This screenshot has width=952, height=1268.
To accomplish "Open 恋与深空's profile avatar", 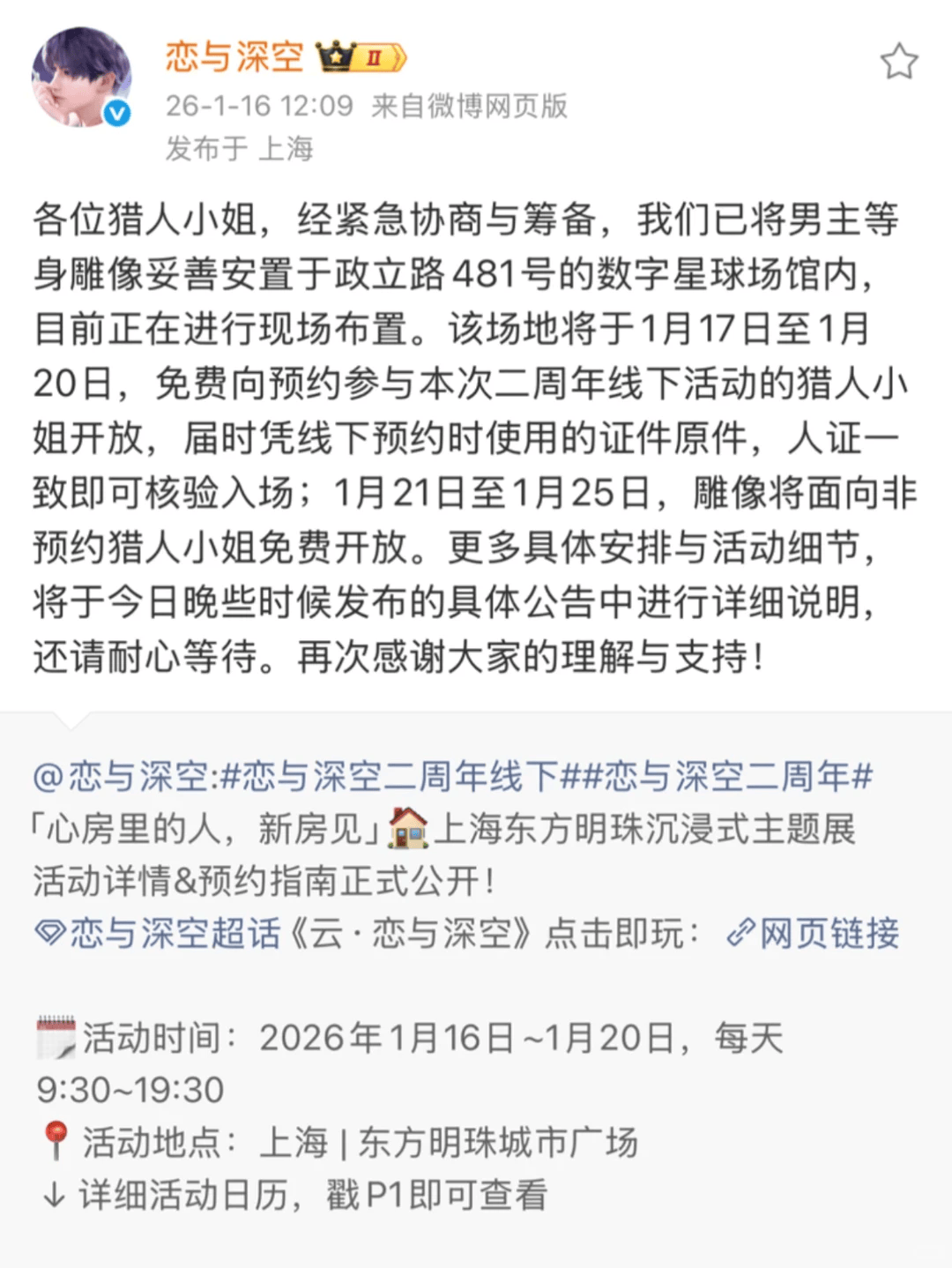I will click(x=81, y=78).
